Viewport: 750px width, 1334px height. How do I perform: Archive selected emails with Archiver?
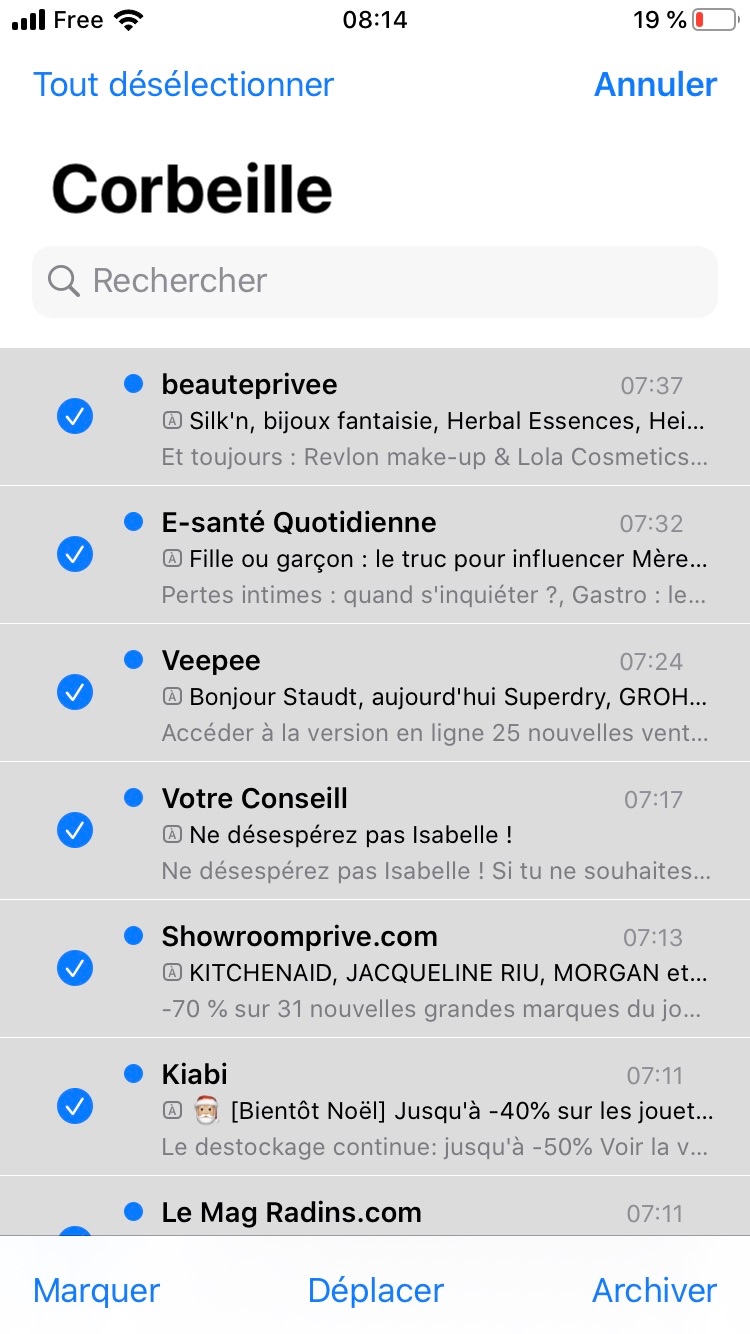coord(654,1290)
